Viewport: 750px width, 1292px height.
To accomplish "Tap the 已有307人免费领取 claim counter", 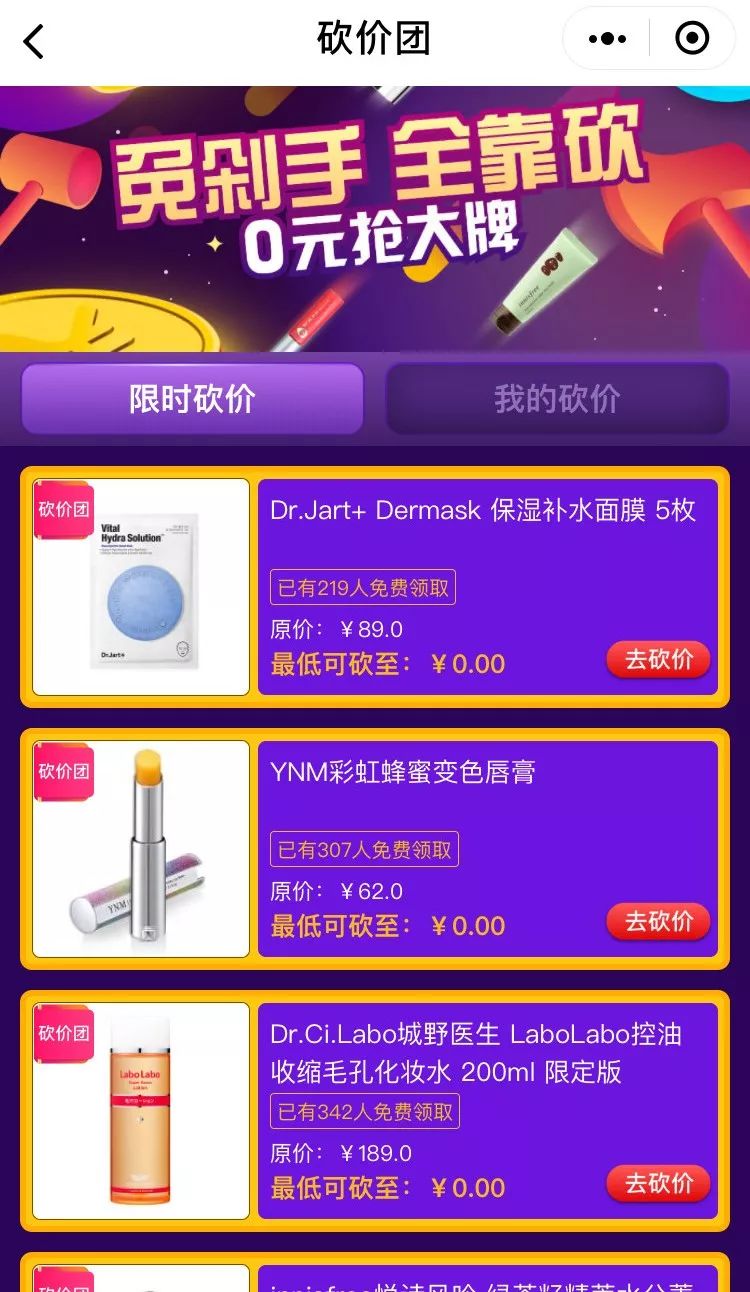I will pos(361,849).
